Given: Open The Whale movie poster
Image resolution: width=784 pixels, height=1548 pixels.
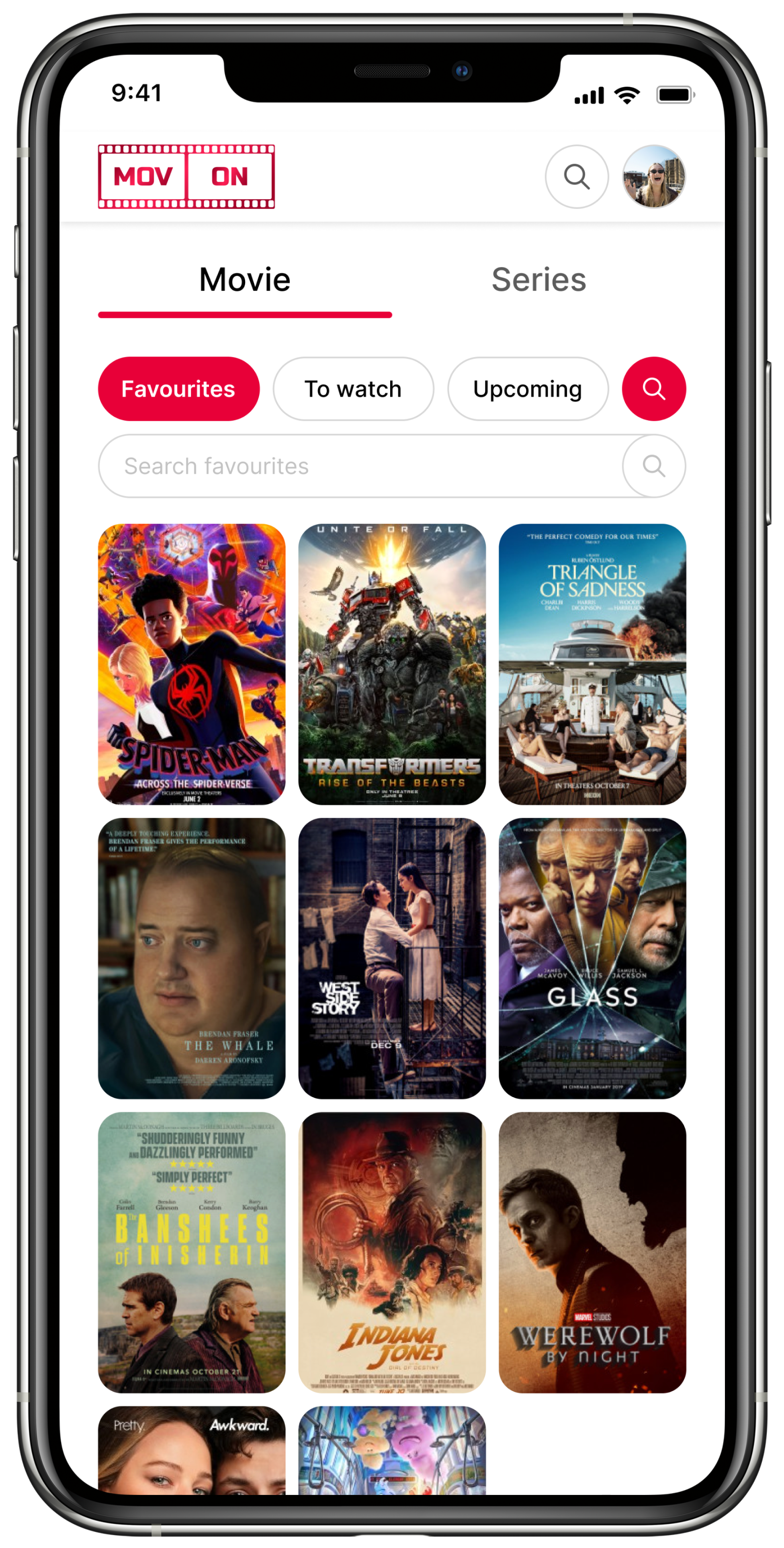Looking at the screenshot, I should coord(192,958).
